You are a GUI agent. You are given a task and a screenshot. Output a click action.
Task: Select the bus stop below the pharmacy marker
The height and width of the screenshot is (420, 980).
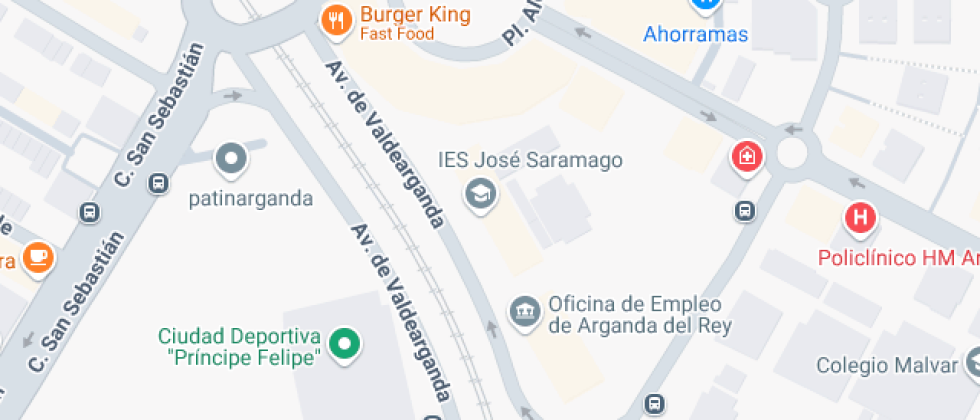744,211
